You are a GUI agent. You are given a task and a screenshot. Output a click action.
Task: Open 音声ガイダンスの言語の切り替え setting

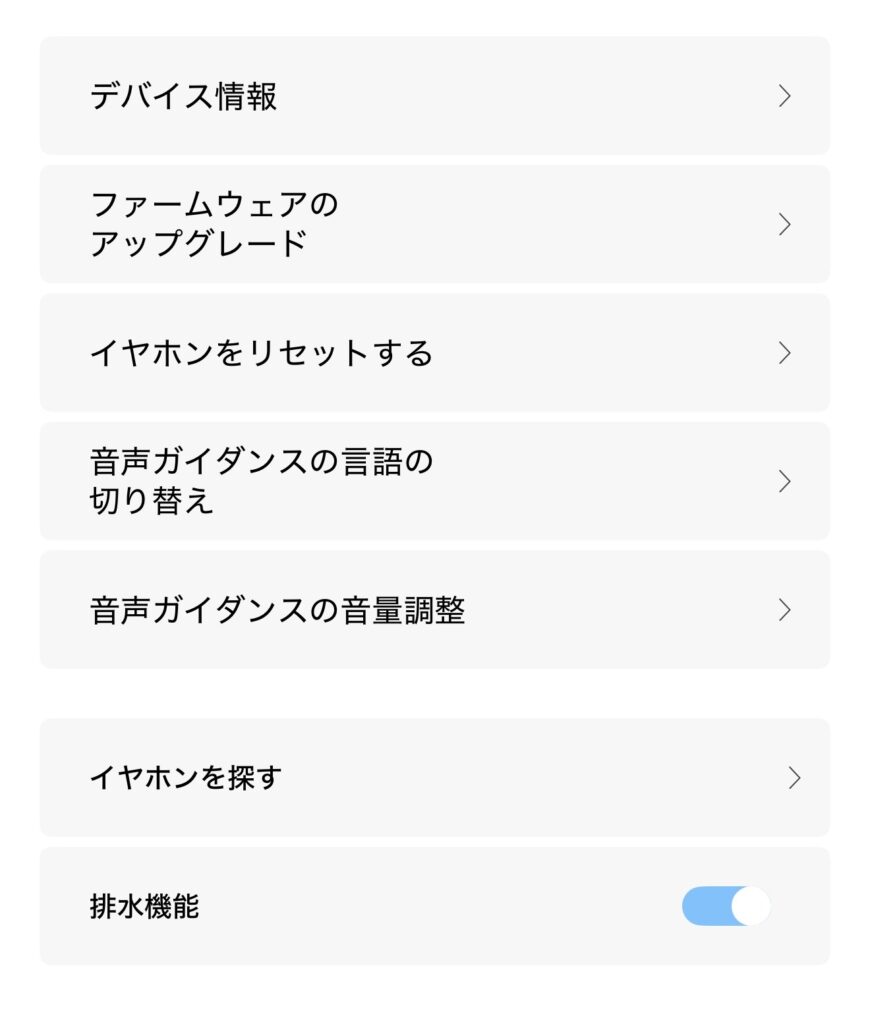(x=434, y=481)
